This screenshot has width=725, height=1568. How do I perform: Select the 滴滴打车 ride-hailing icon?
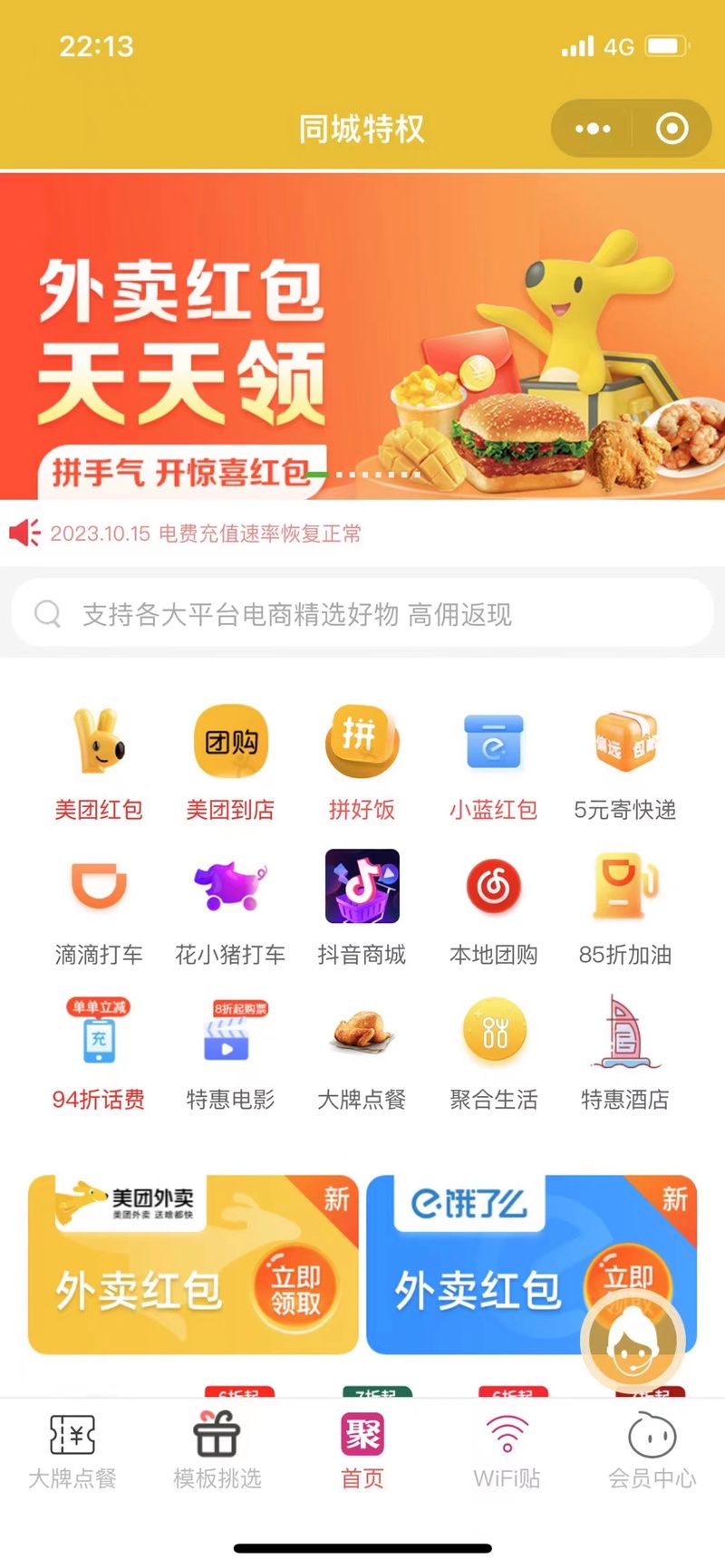click(98, 888)
